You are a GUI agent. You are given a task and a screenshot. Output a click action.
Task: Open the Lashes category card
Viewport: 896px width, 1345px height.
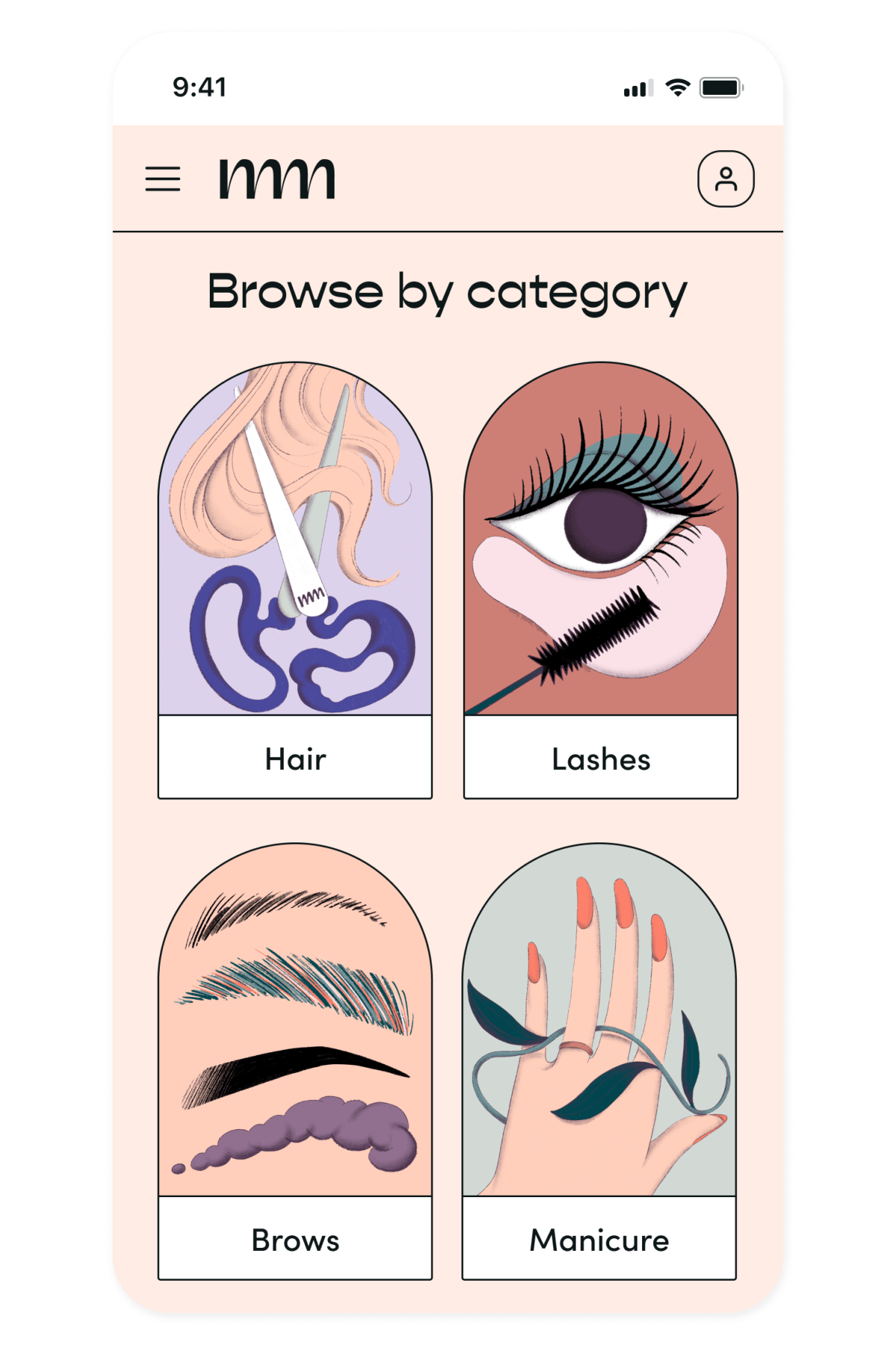[x=600, y=581]
